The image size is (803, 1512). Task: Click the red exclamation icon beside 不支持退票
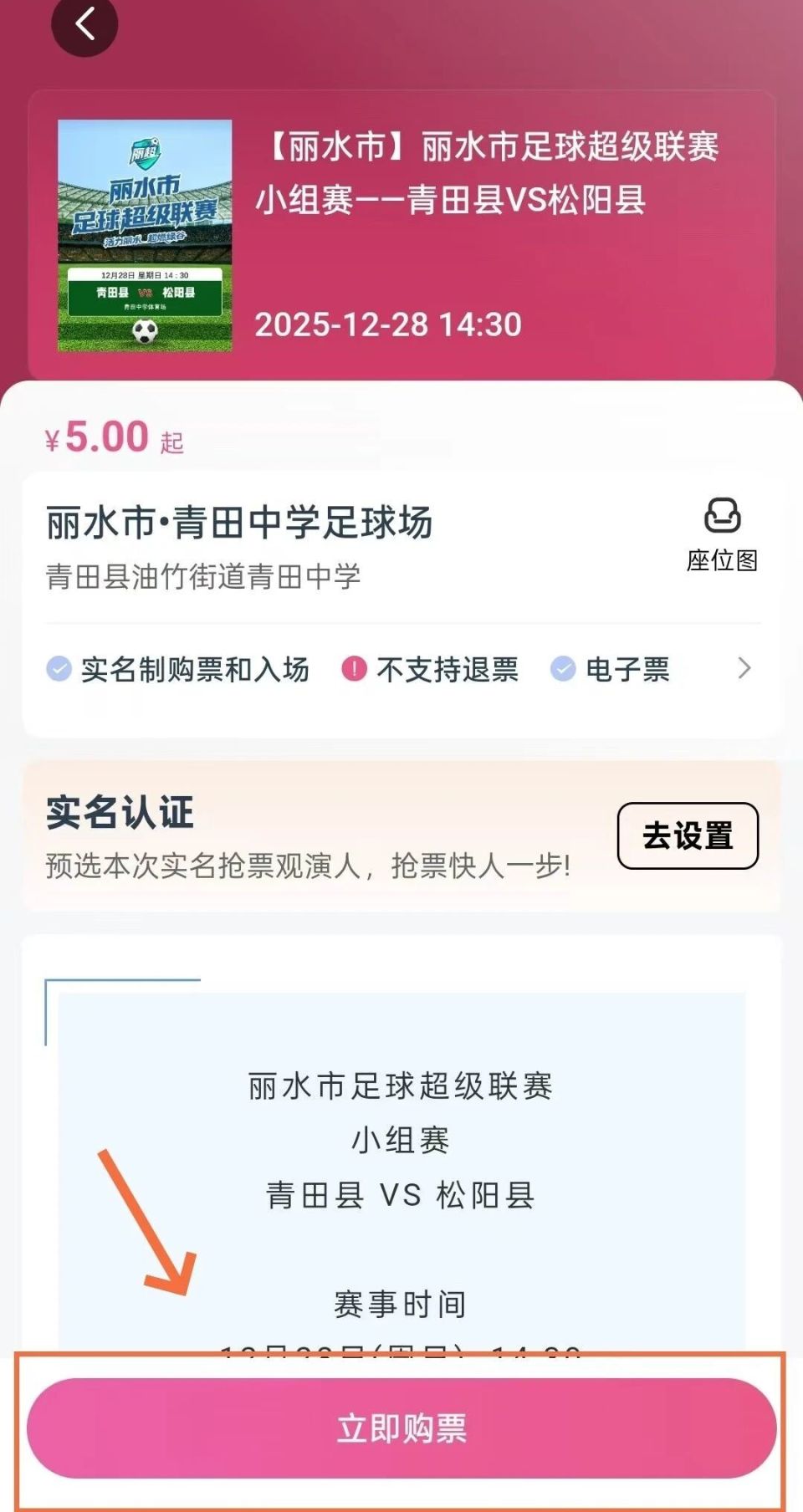(355, 669)
